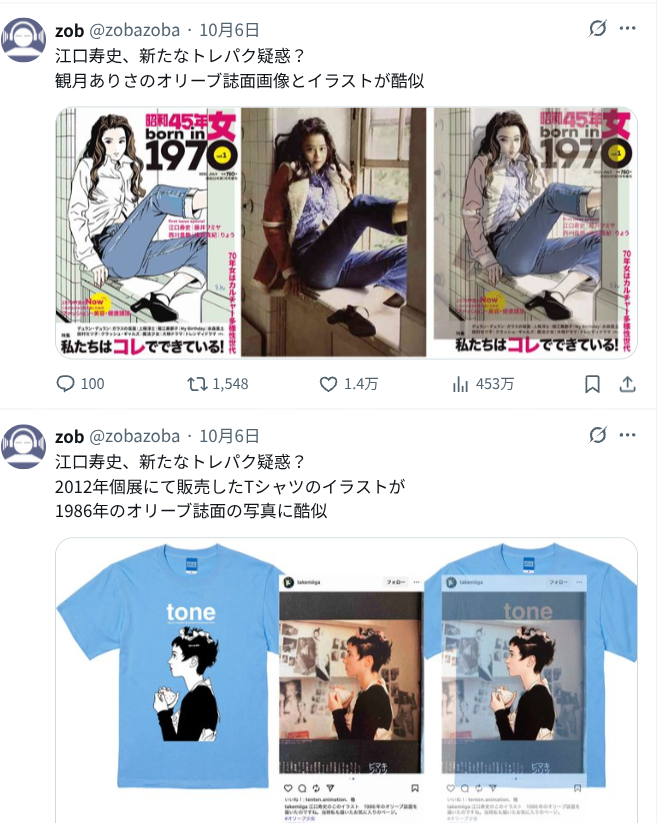Repost the 観月ありさ tweet

point(198,384)
